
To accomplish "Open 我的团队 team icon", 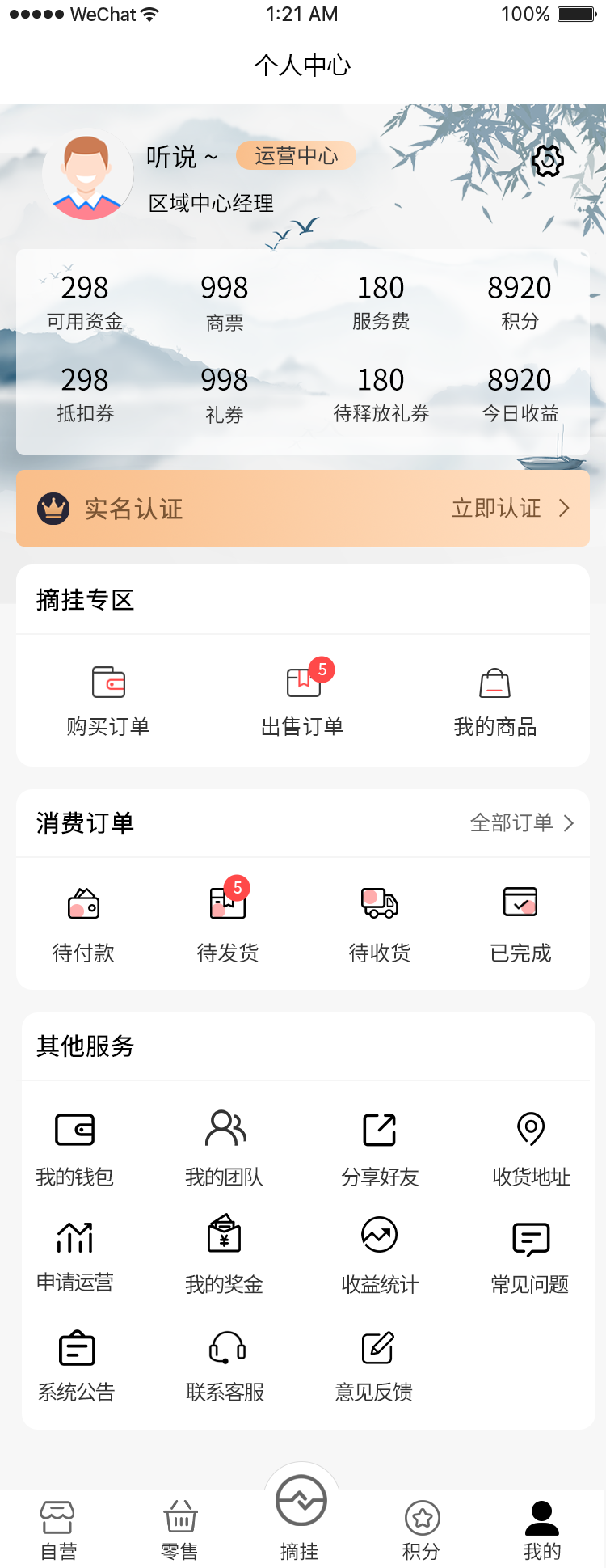I will pos(225,1129).
